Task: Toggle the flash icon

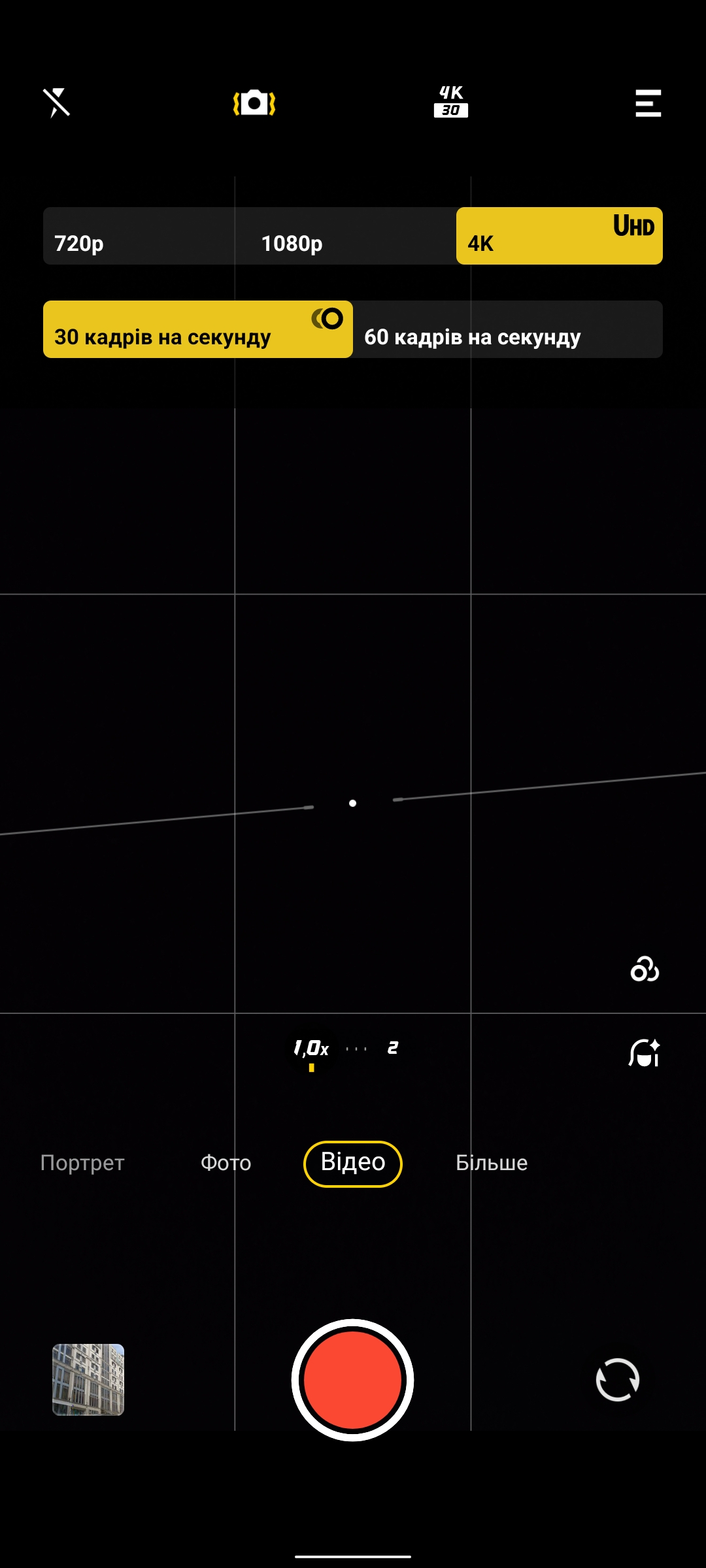Action: [57, 103]
